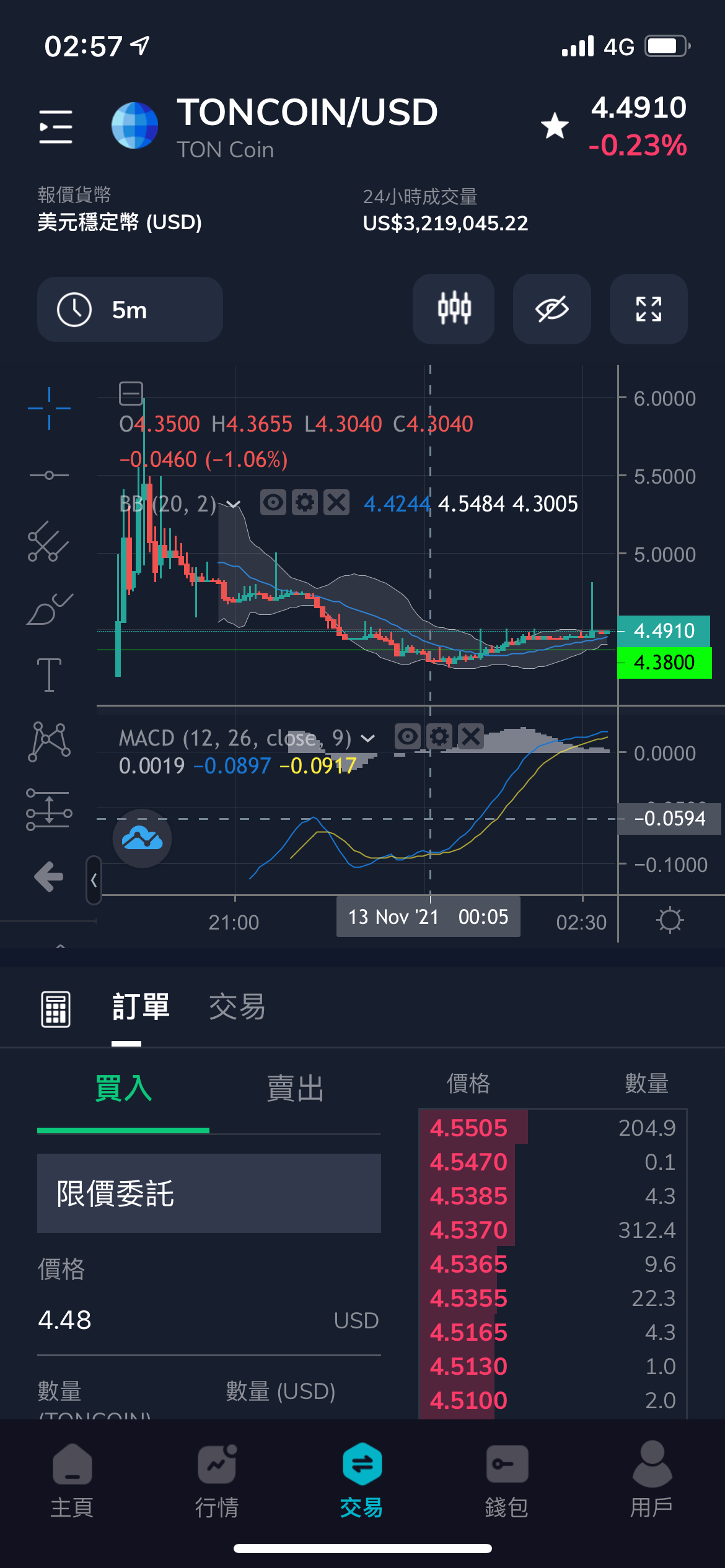The height and width of the screenshot is (1568, 725).
Task: Open the 錢包 wallet tab
Action: pyautogui.click(x=506, y=1480)
